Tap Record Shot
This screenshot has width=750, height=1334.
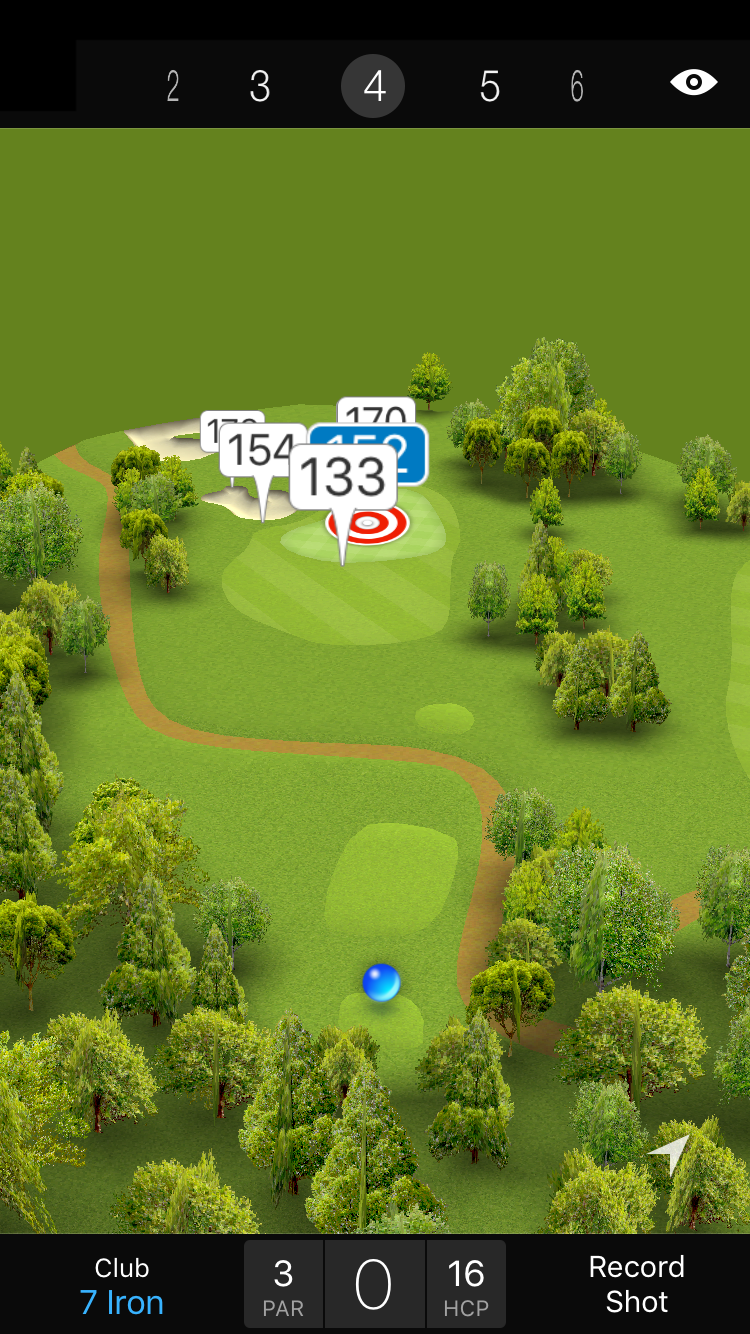pos(636,1285)
